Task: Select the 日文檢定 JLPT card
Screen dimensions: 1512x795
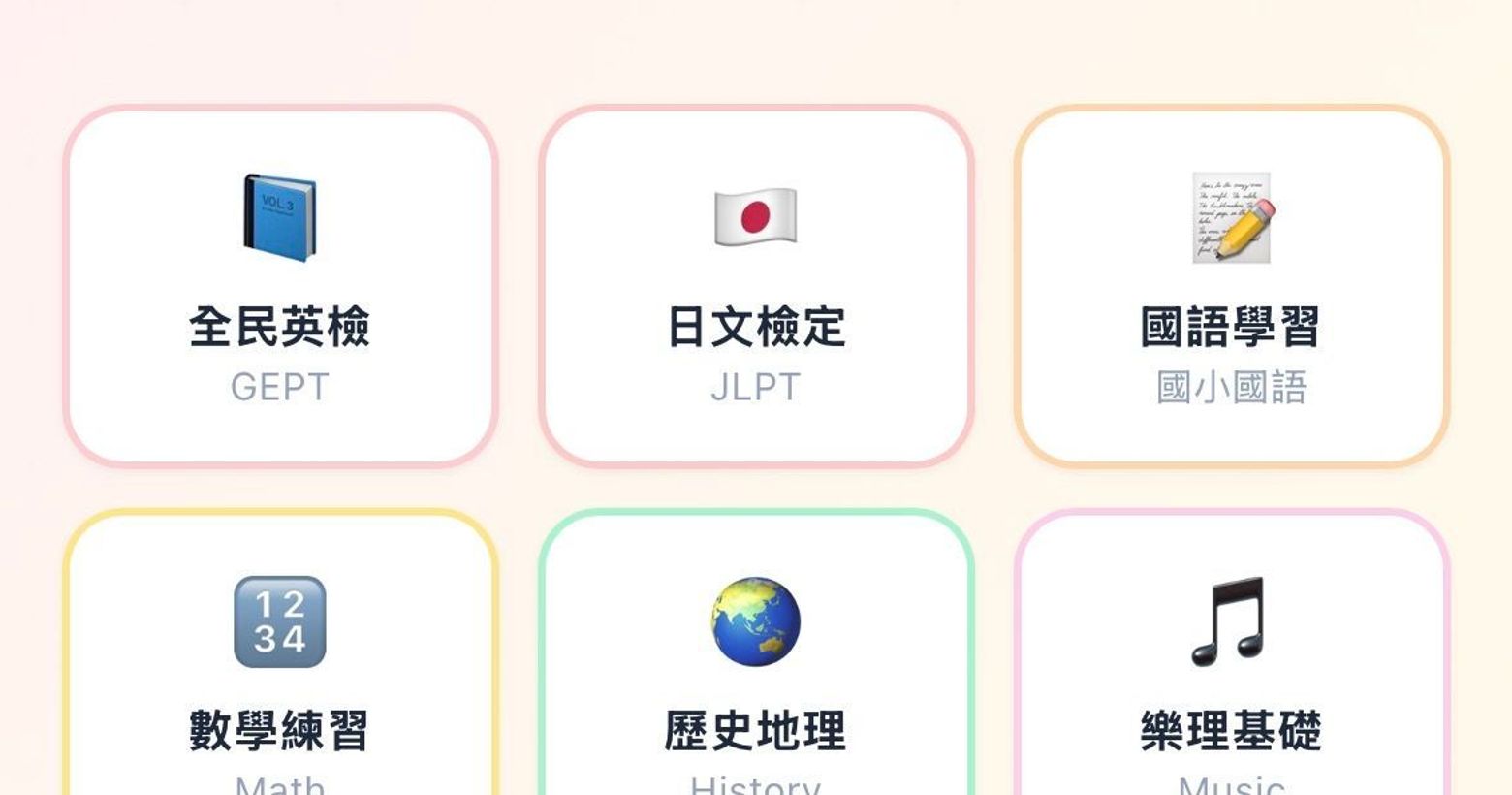Action: 756,286
